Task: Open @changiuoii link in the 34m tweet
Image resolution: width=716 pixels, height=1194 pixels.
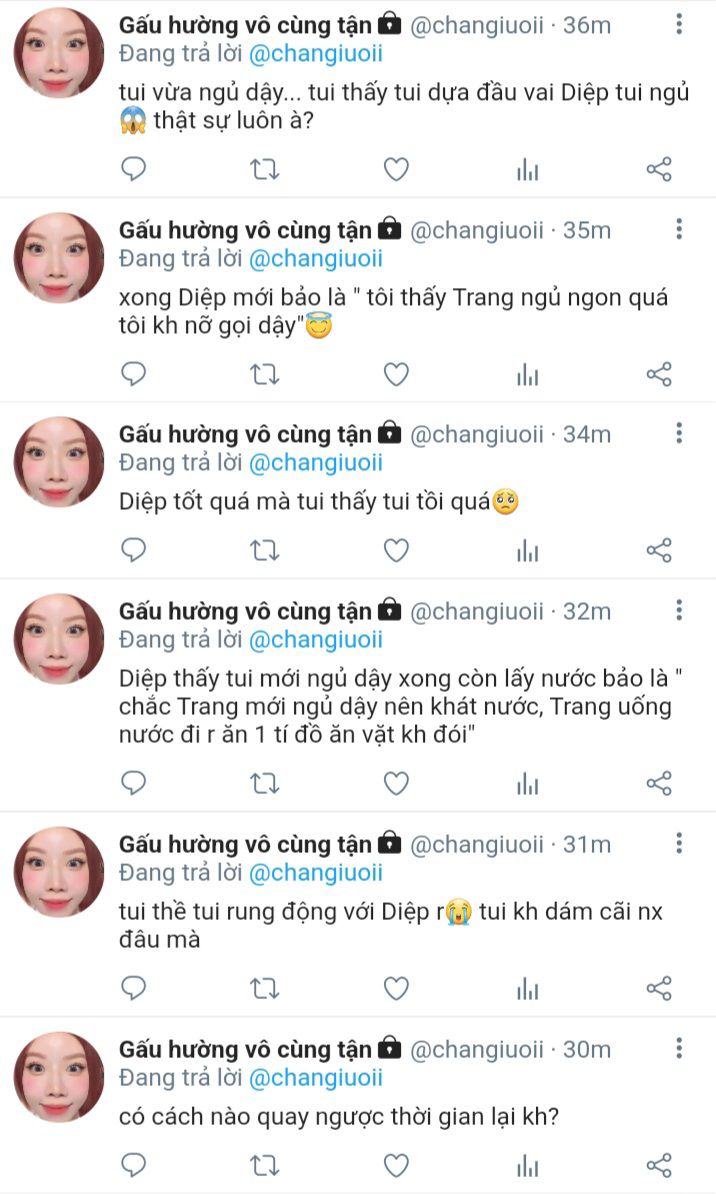Action: (x=315, y=463)
